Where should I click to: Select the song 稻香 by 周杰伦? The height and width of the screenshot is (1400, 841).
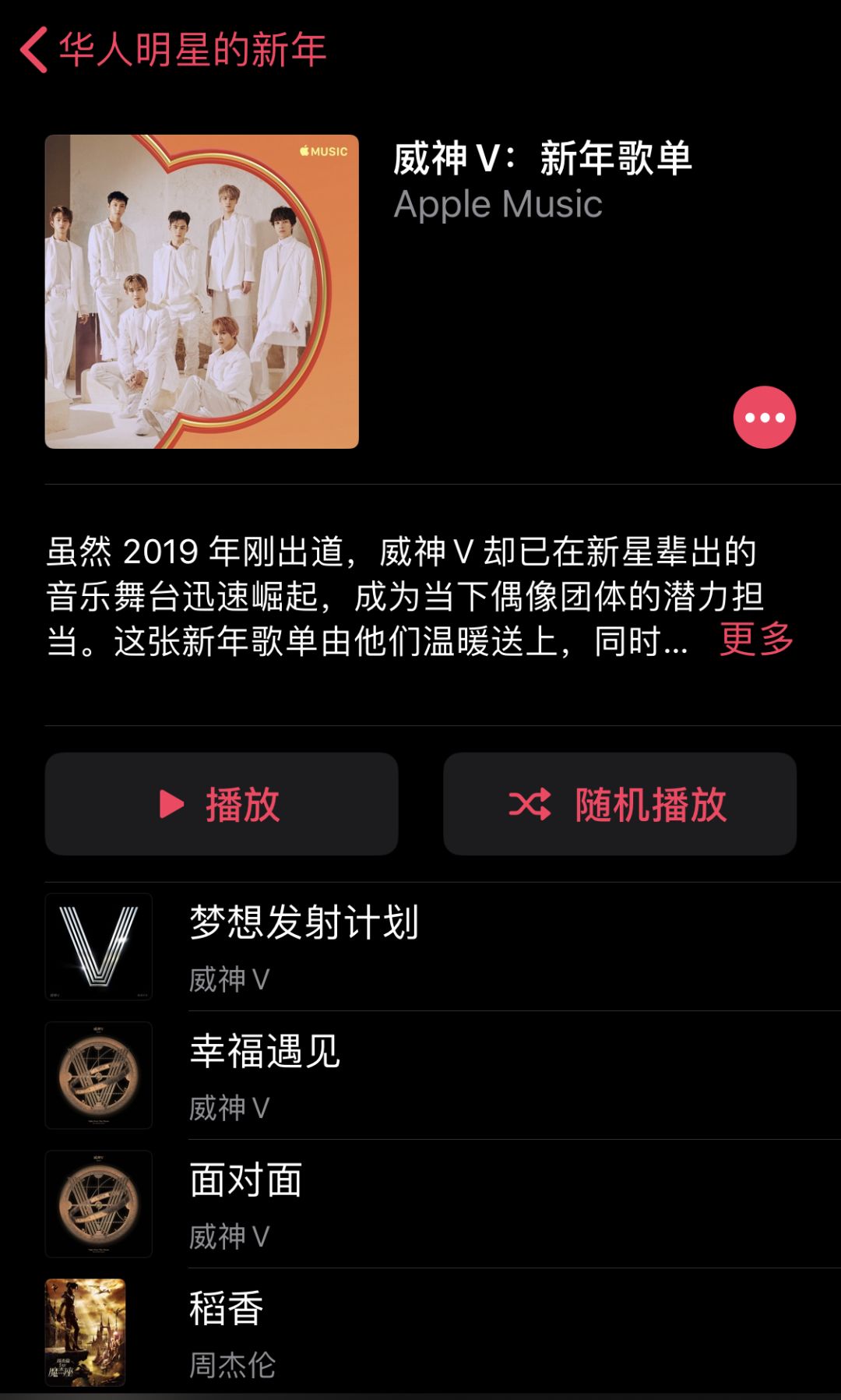point(225,1306)
